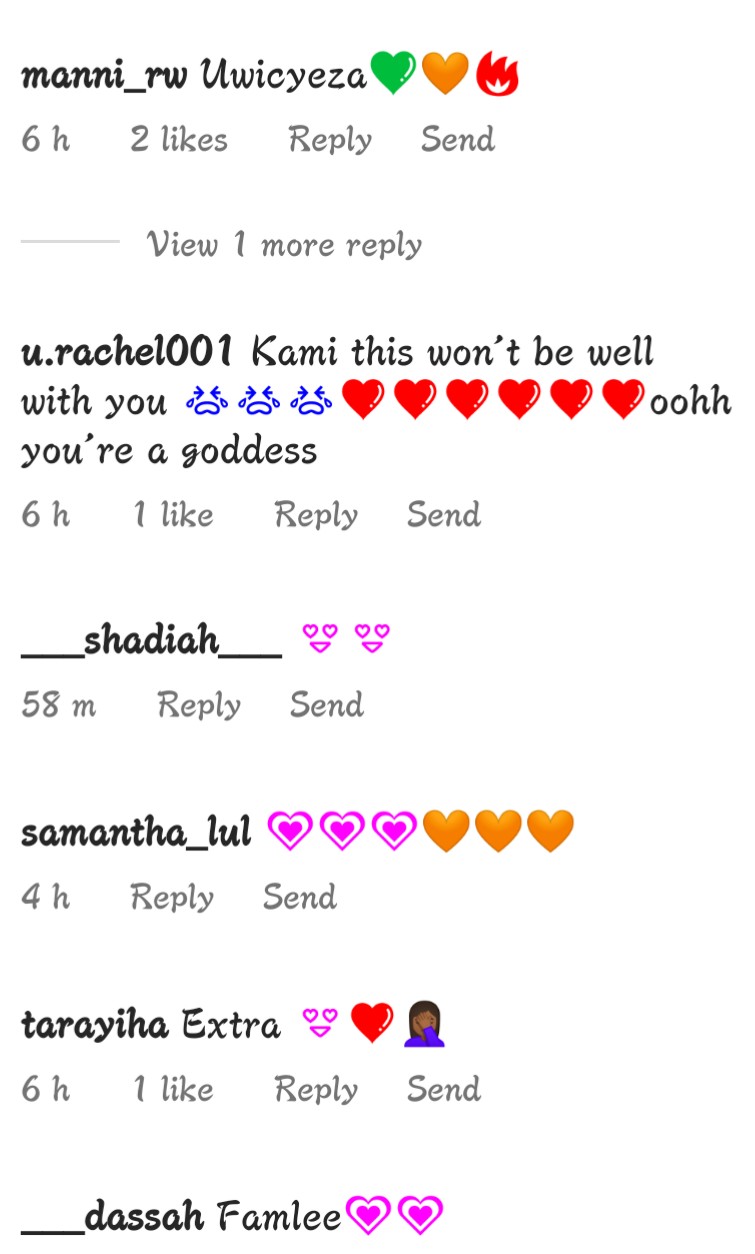Reply to manni_rw's comment

pyautogui.click(x=329, y=140)
